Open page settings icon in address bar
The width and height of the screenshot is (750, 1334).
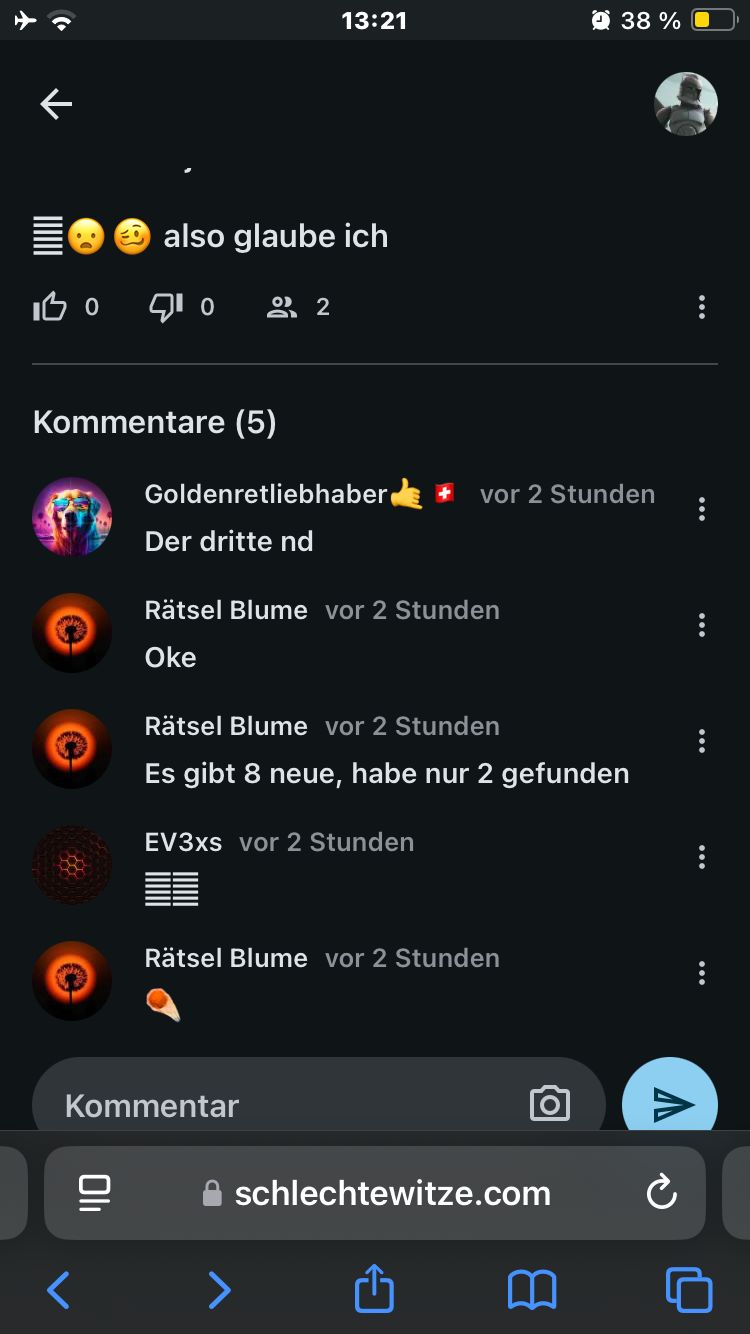click(95, 1192)
